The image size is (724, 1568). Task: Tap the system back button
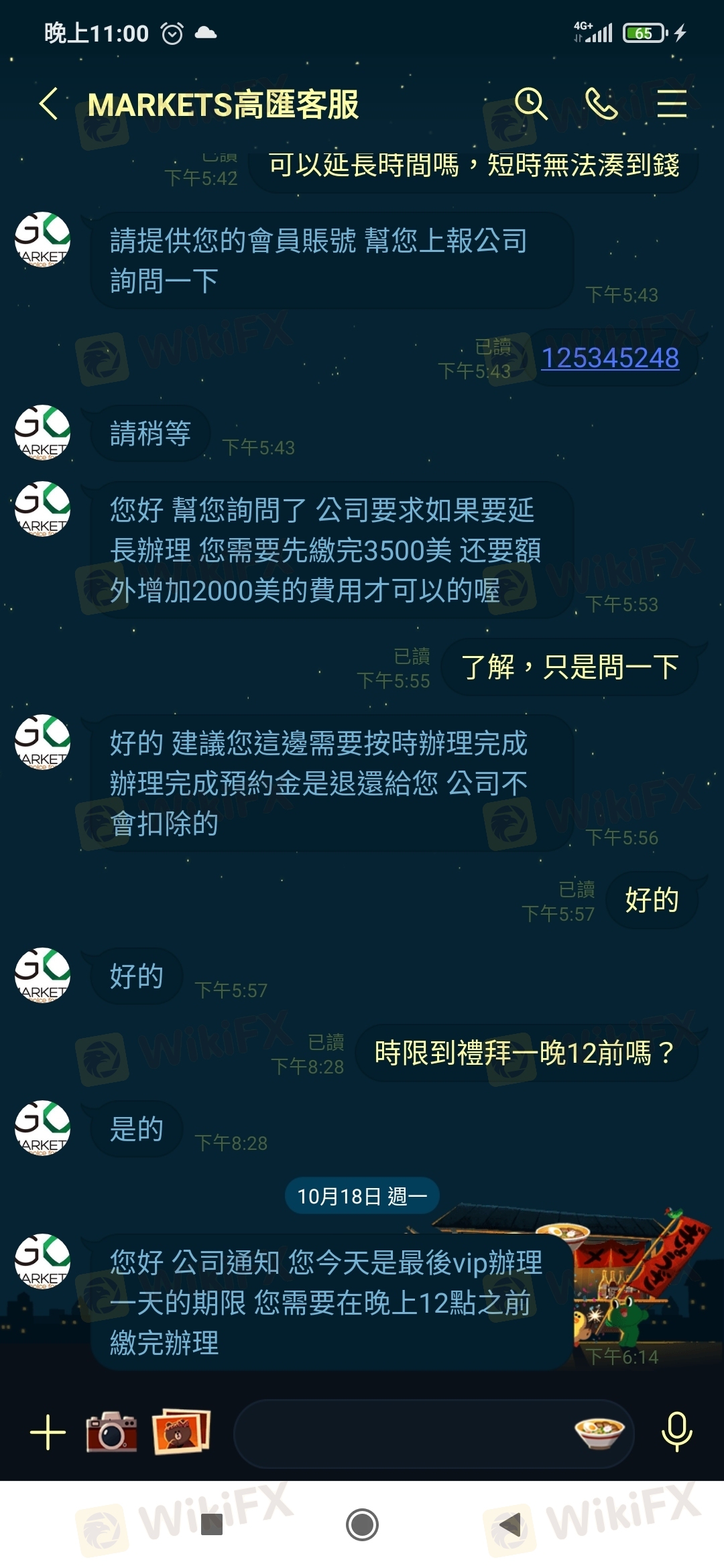click(510, 1524)
